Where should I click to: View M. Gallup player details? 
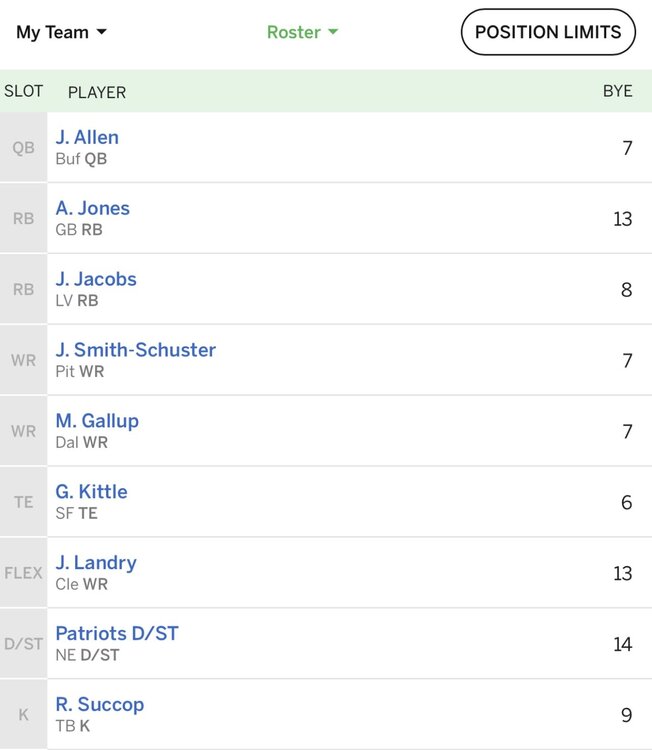click(x=97, y=421)
